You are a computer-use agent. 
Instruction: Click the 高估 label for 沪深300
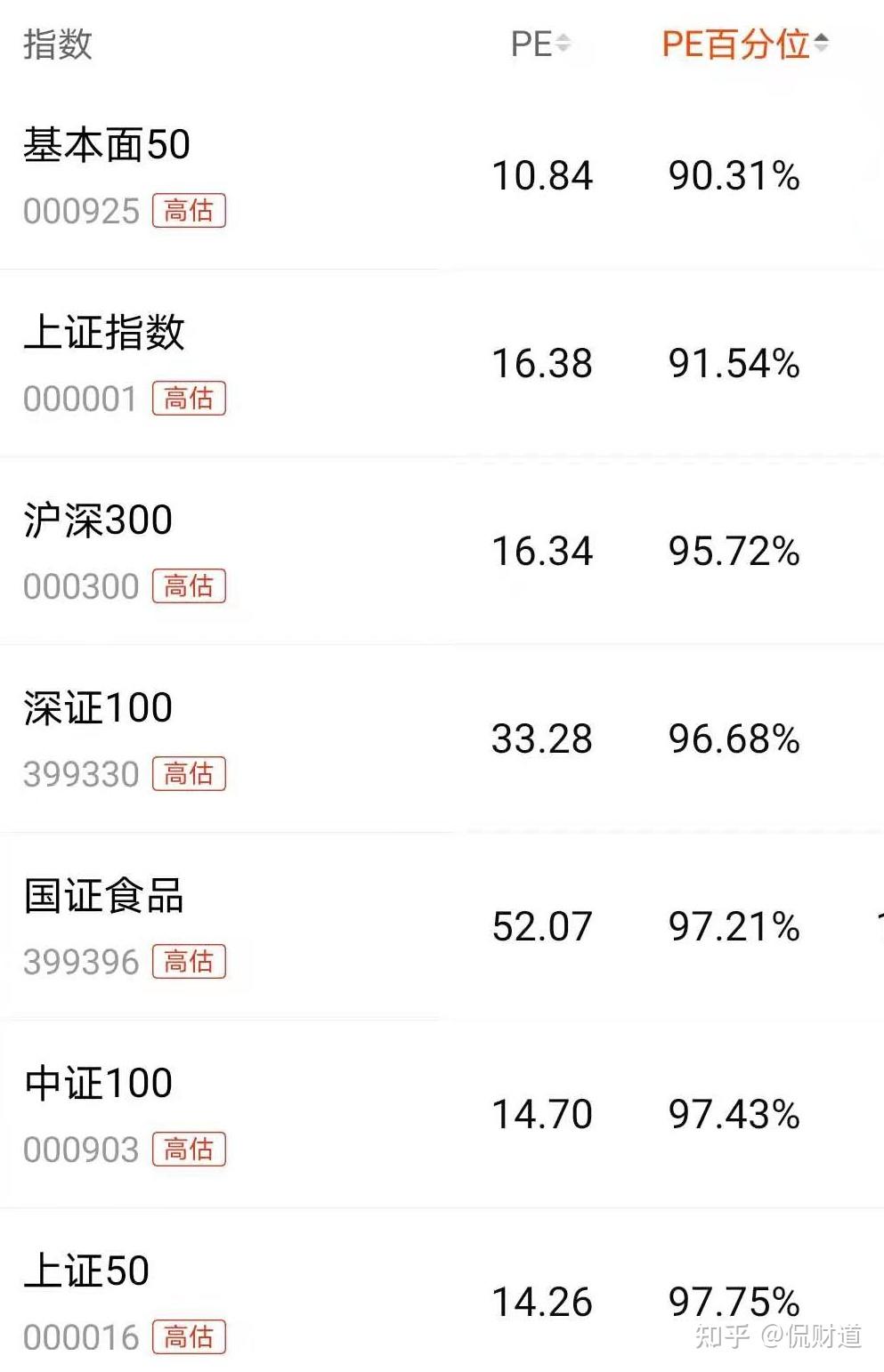189,586
